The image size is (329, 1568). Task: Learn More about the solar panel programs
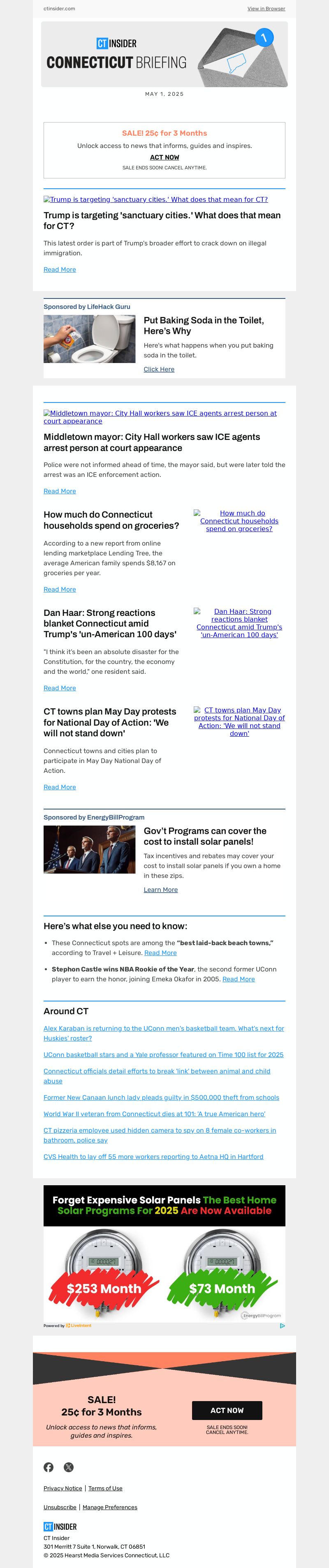pos(160,890)
